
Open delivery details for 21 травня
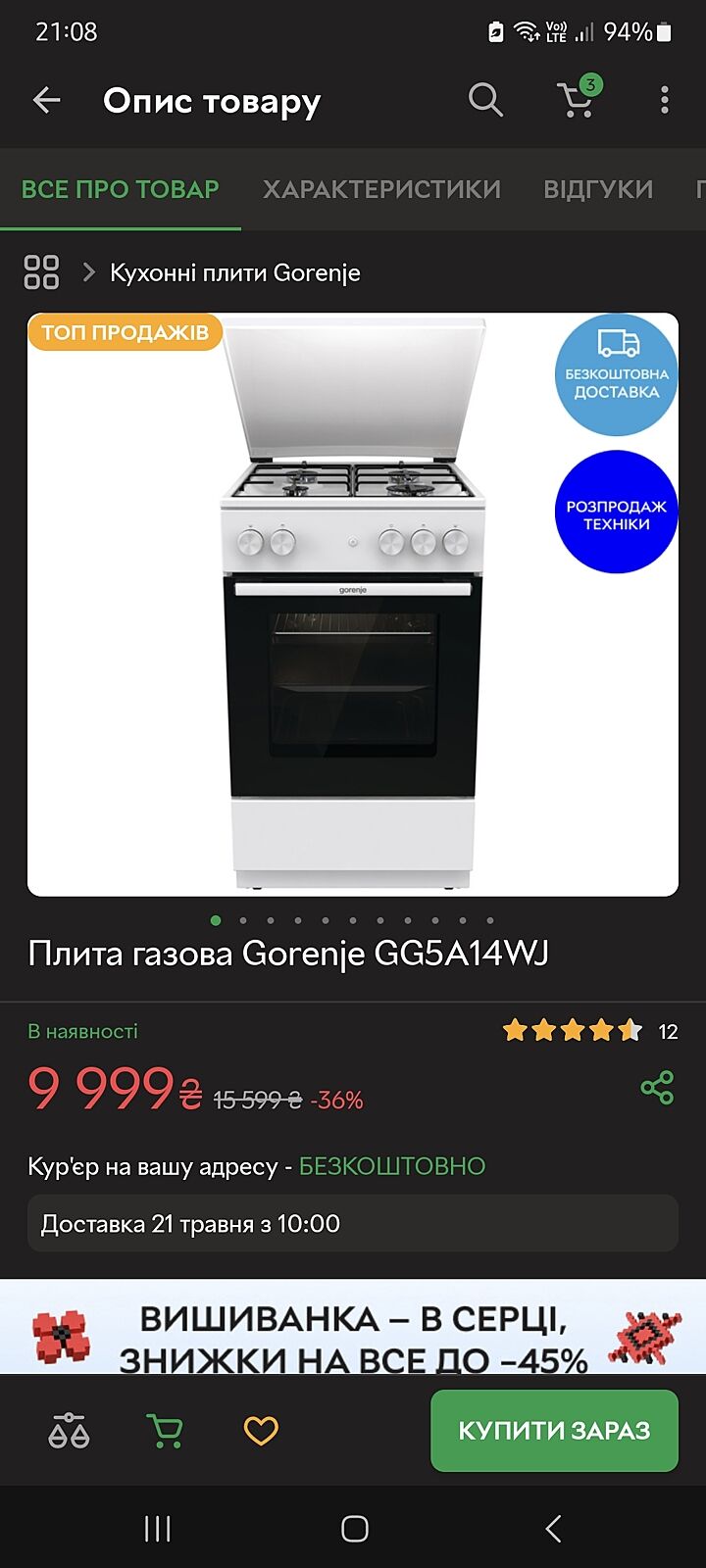353,1223
